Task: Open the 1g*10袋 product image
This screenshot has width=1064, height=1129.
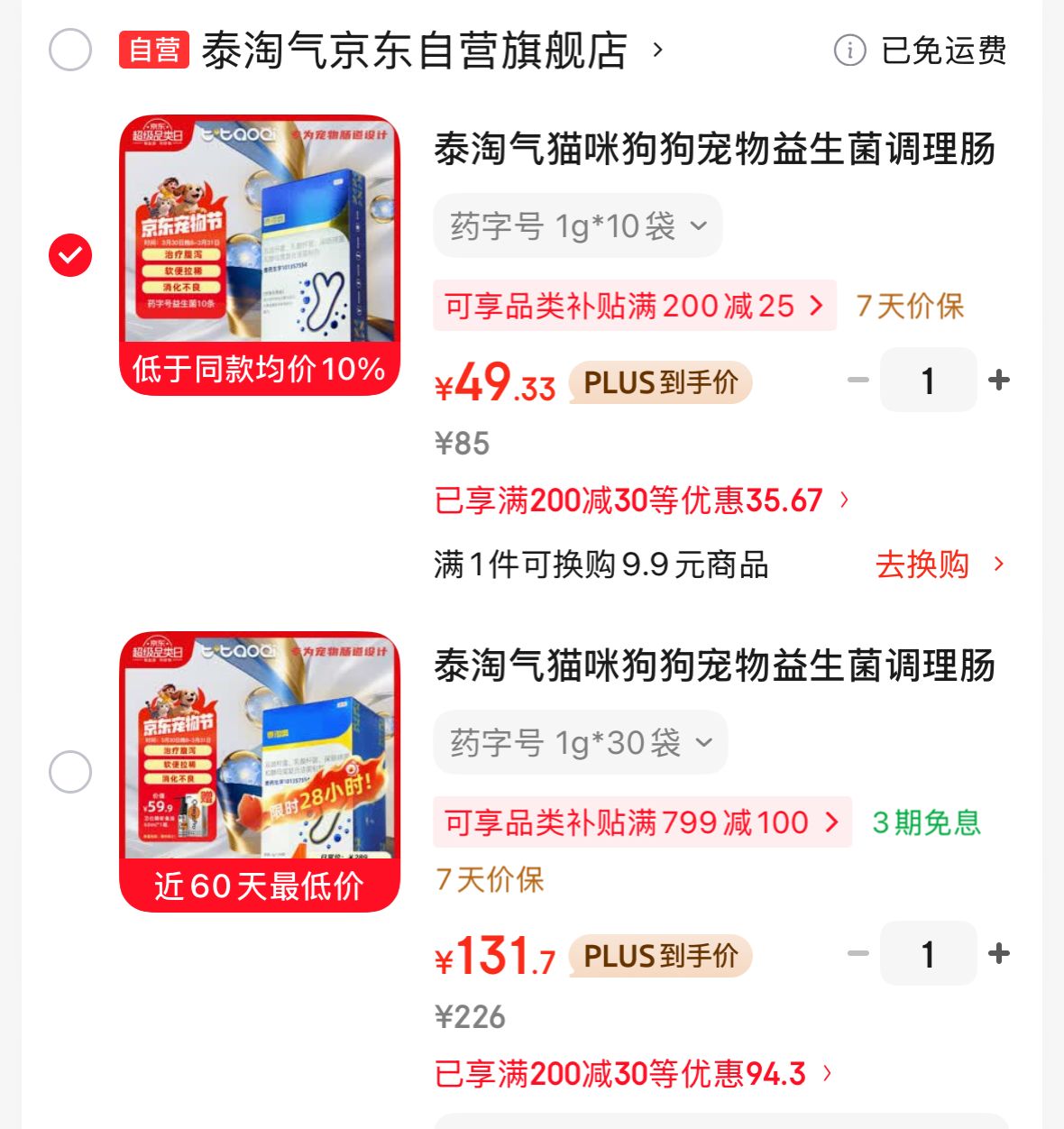Action: pos(260,255)
